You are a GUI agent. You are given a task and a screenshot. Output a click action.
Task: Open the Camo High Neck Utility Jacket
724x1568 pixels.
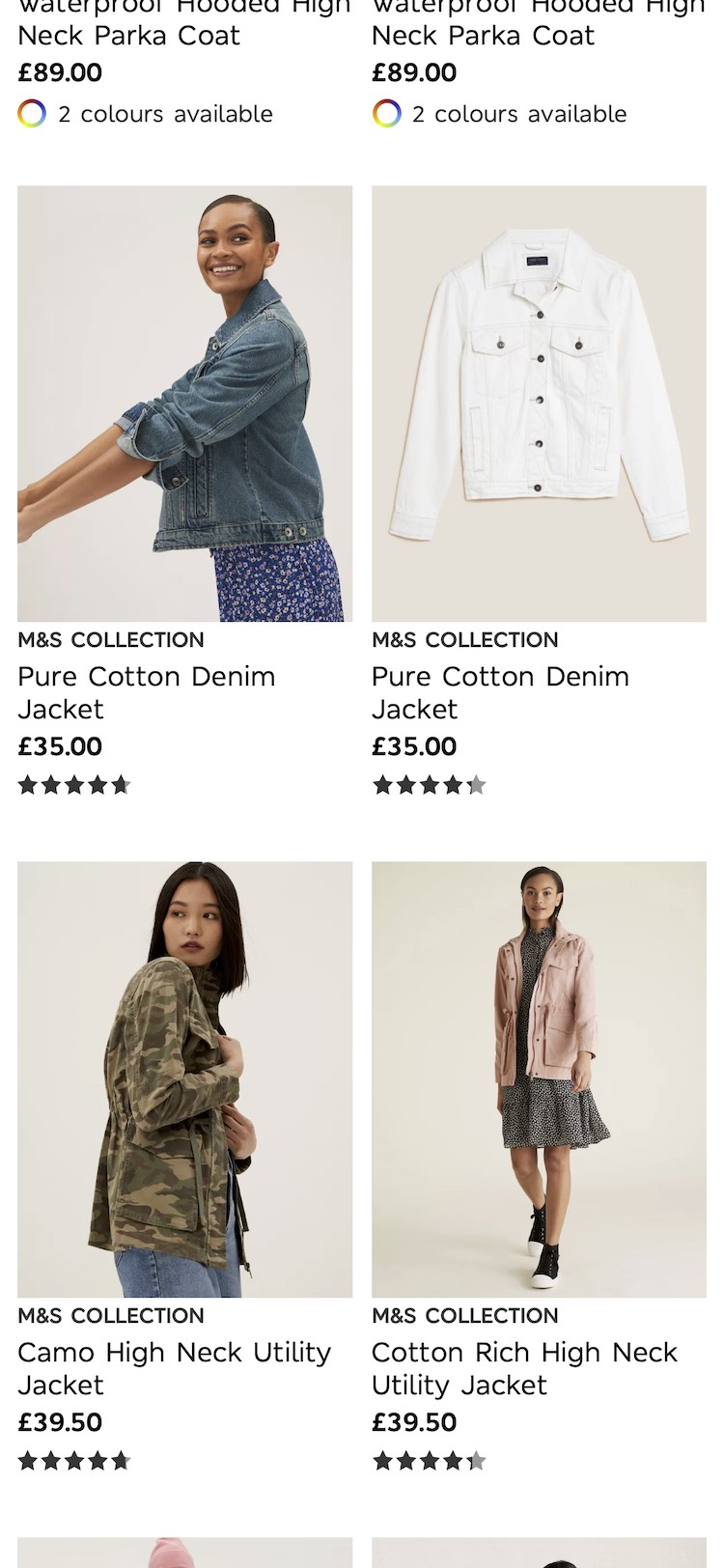point(184,1078)
